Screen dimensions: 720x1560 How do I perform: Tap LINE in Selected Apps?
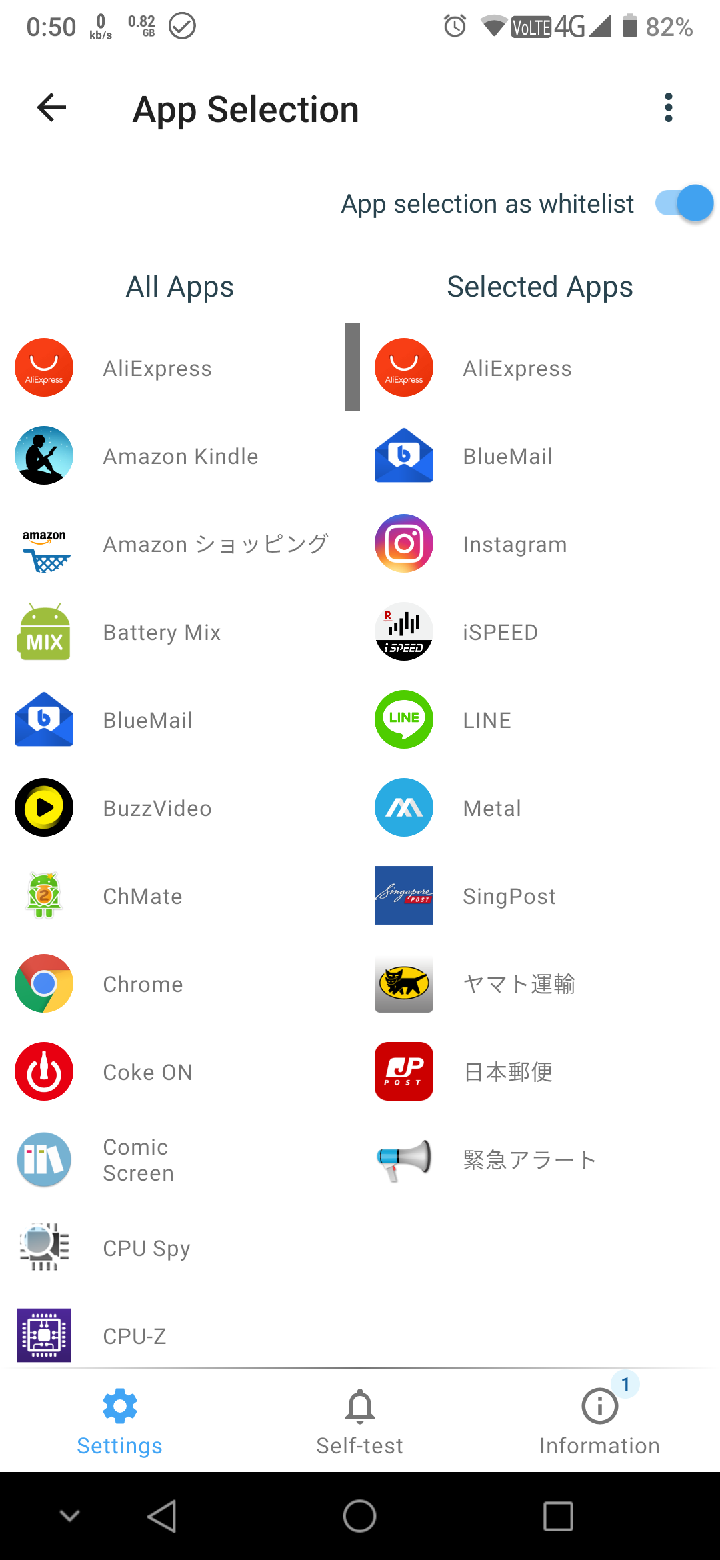[486, 720]
